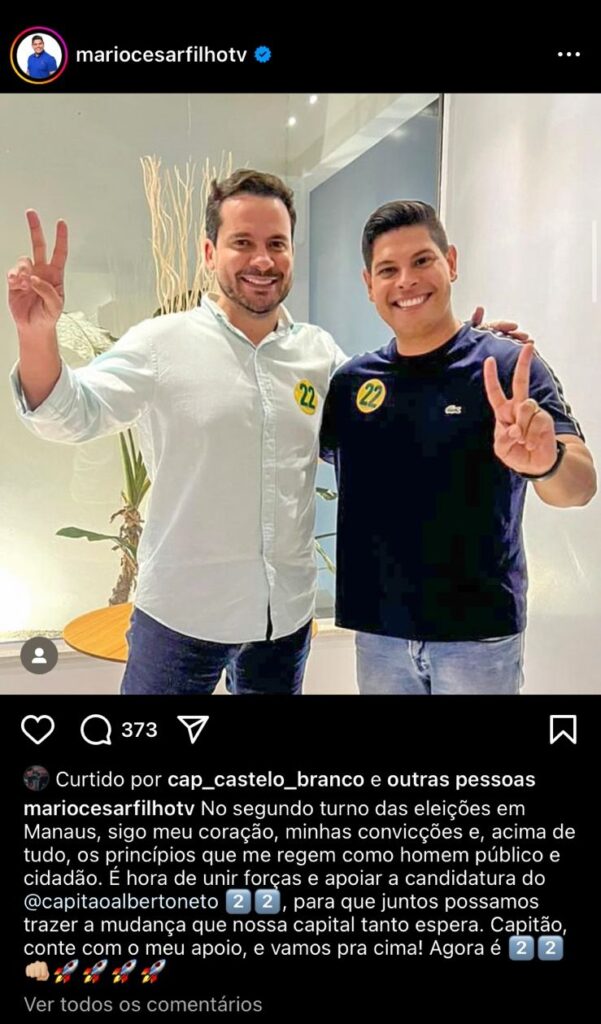Open cap_castelo_branco profile from likes
The image size is (601, 1024).
[x=251, y=780]
